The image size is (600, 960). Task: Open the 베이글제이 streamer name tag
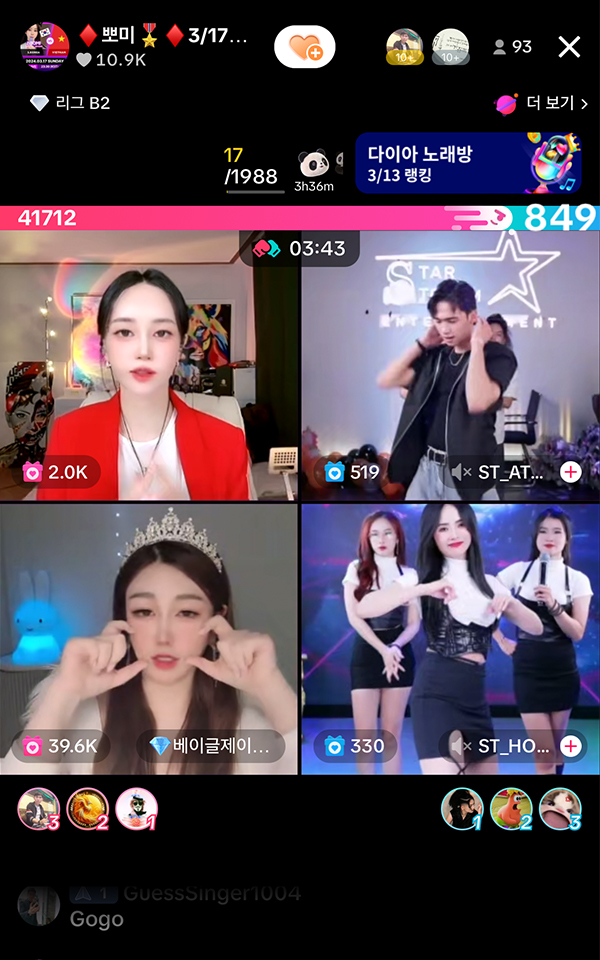coord(211,746)
